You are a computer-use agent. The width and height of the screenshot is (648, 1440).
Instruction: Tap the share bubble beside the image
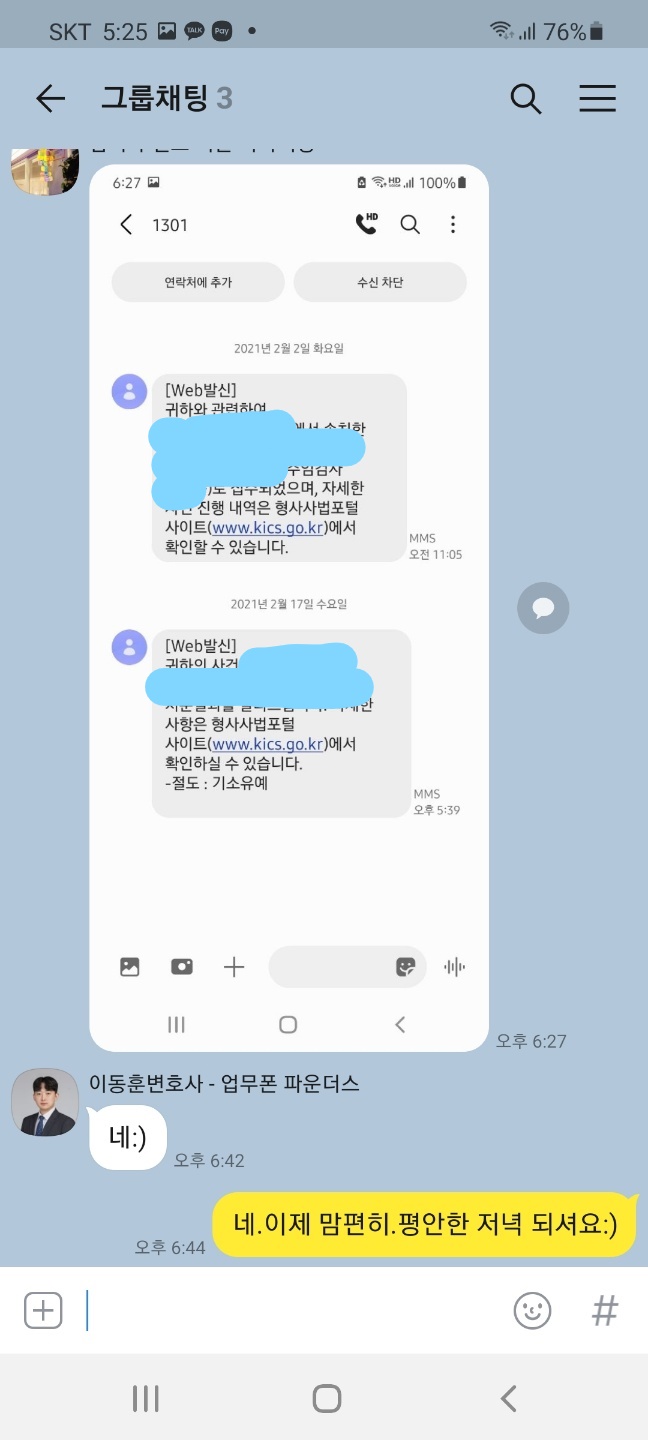pos(543,607)
